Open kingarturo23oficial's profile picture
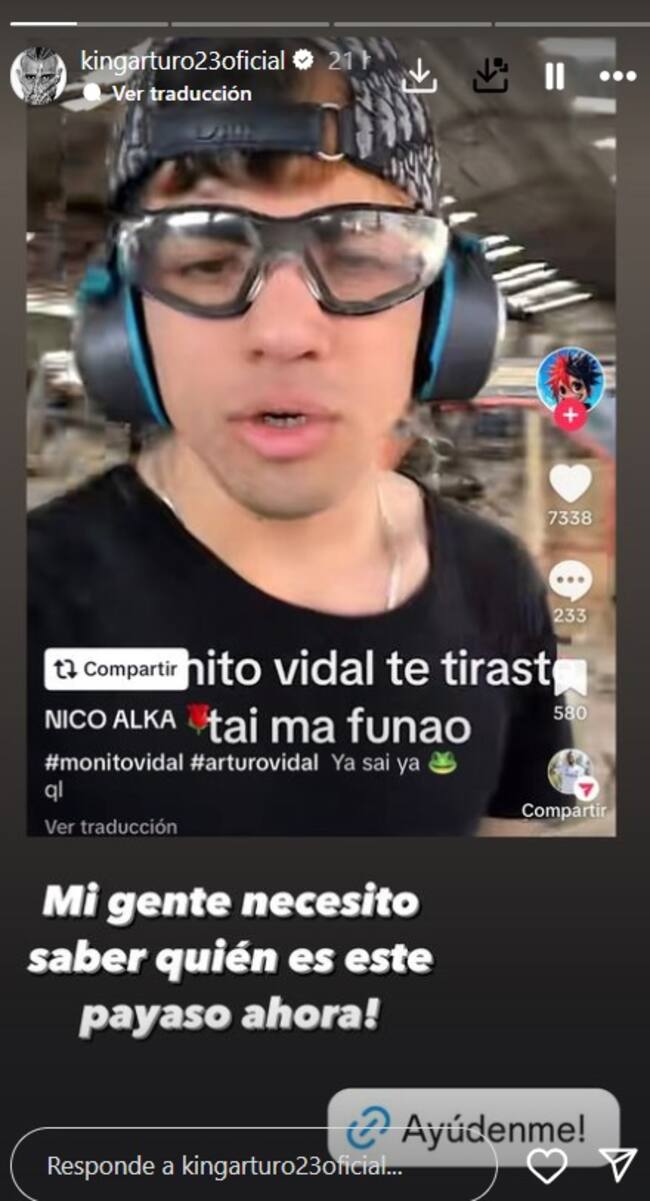650x1201 pixels. tap(38, 75)
